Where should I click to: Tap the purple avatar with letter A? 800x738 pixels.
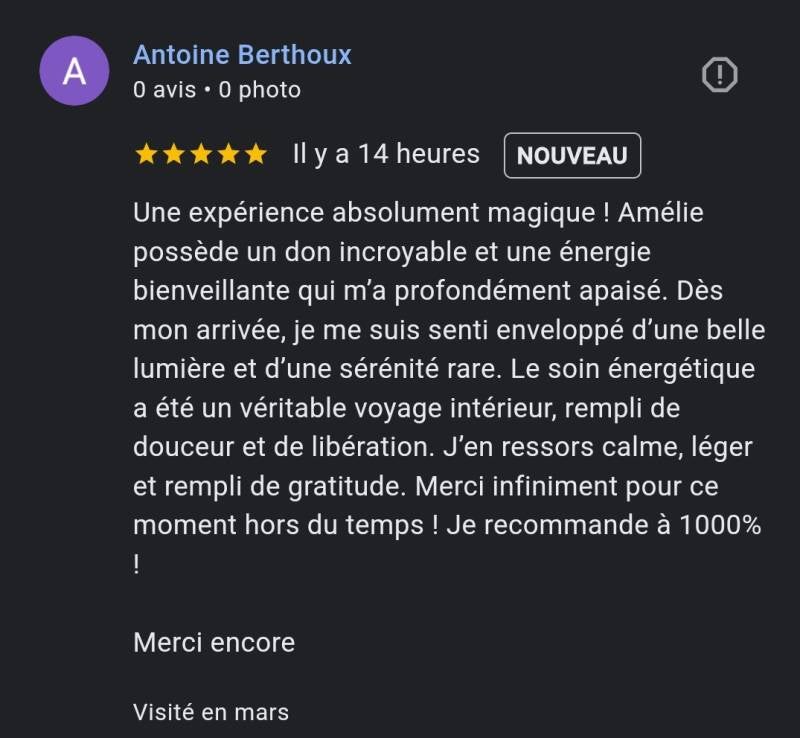tap(73, 71)
